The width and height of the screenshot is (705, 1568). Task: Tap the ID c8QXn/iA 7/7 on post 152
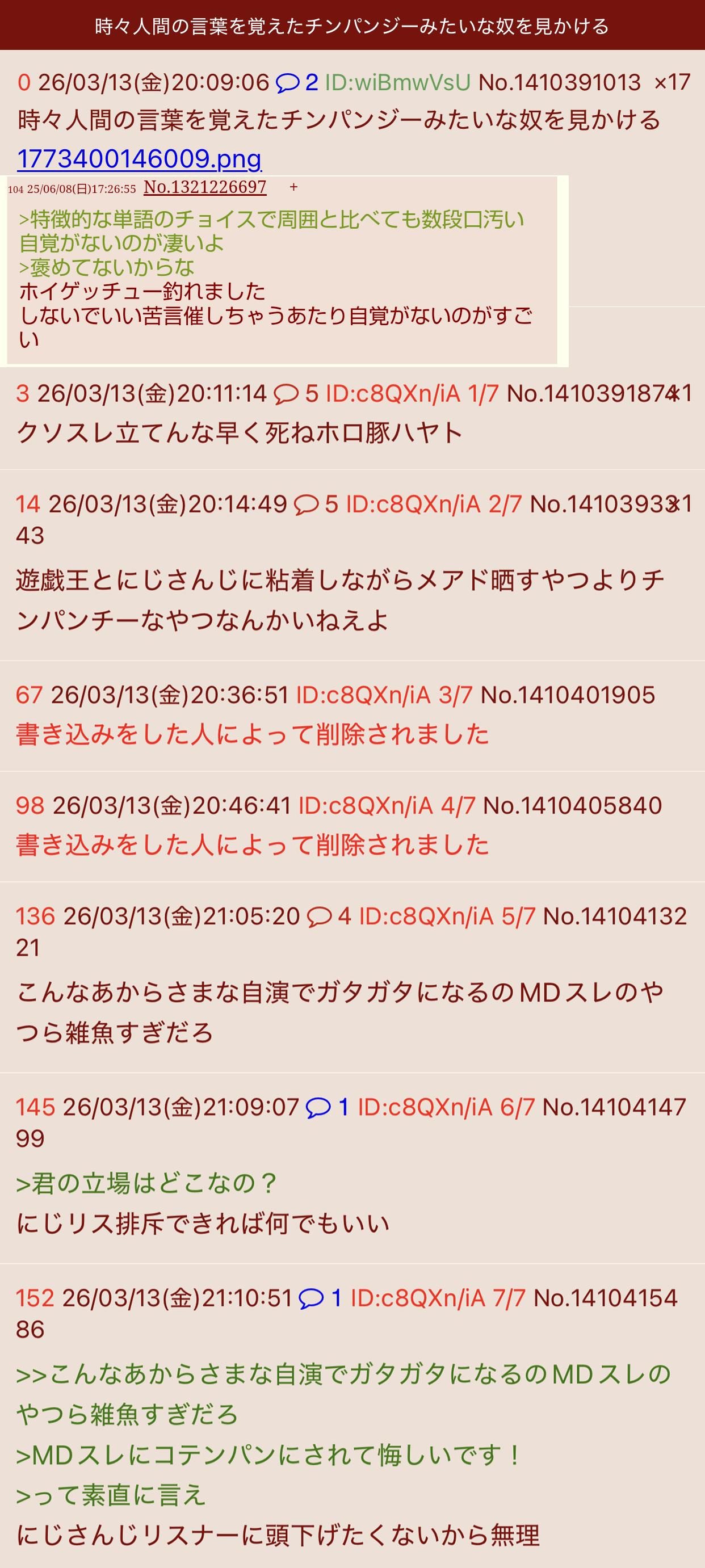click(x=438, y=1298)
